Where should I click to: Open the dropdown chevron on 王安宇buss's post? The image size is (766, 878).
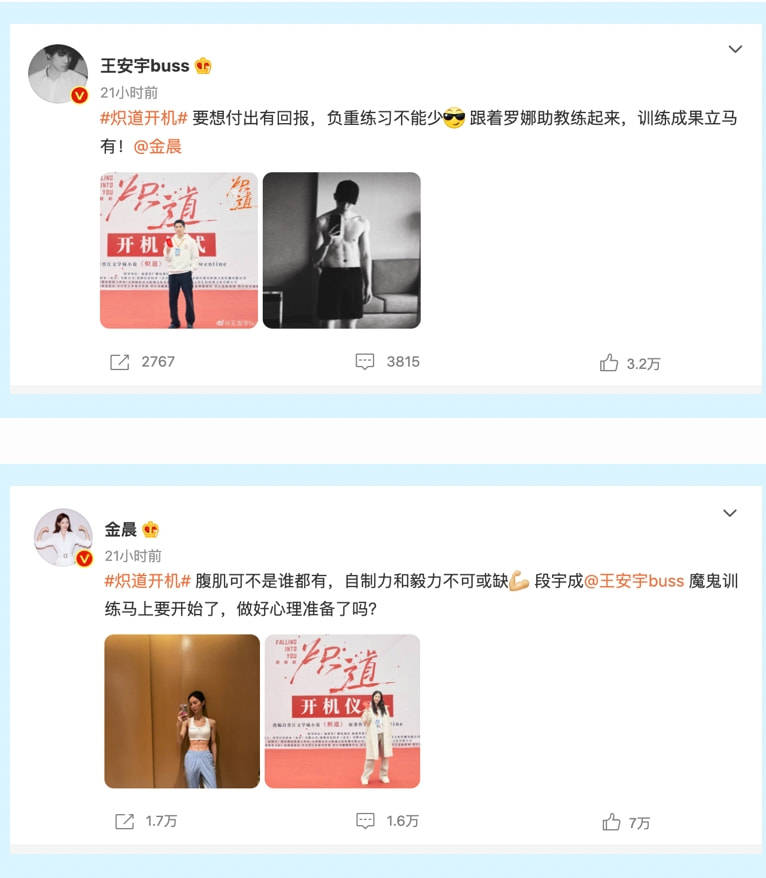[x=735, y=49]
